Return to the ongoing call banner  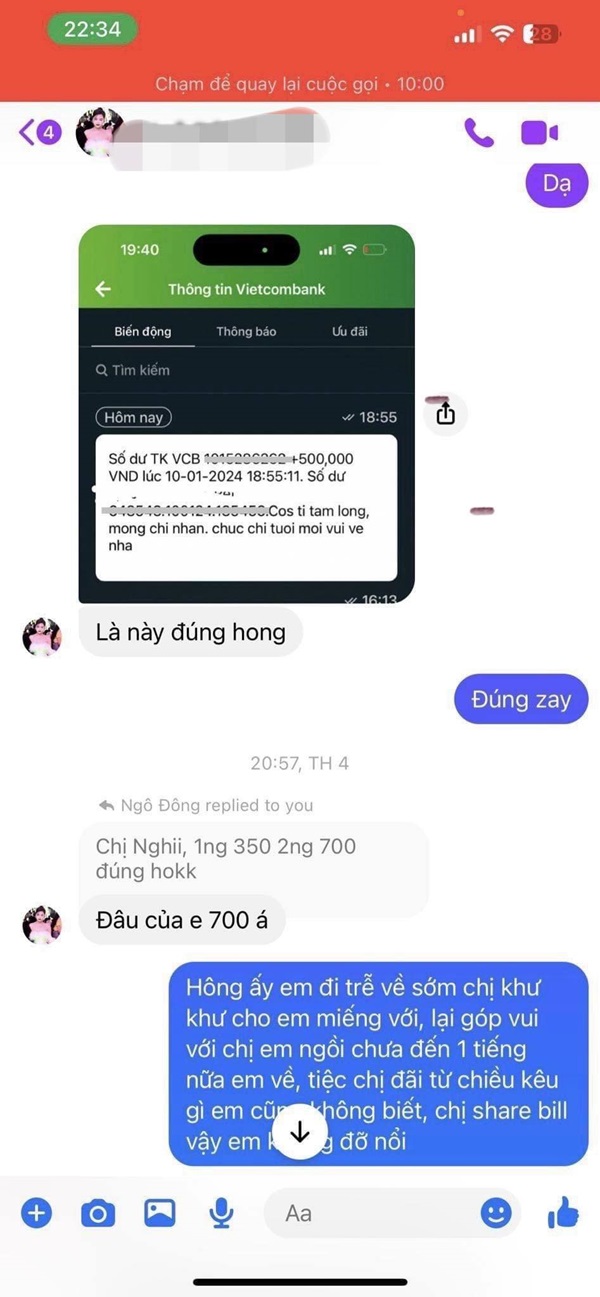click(300, 84)
